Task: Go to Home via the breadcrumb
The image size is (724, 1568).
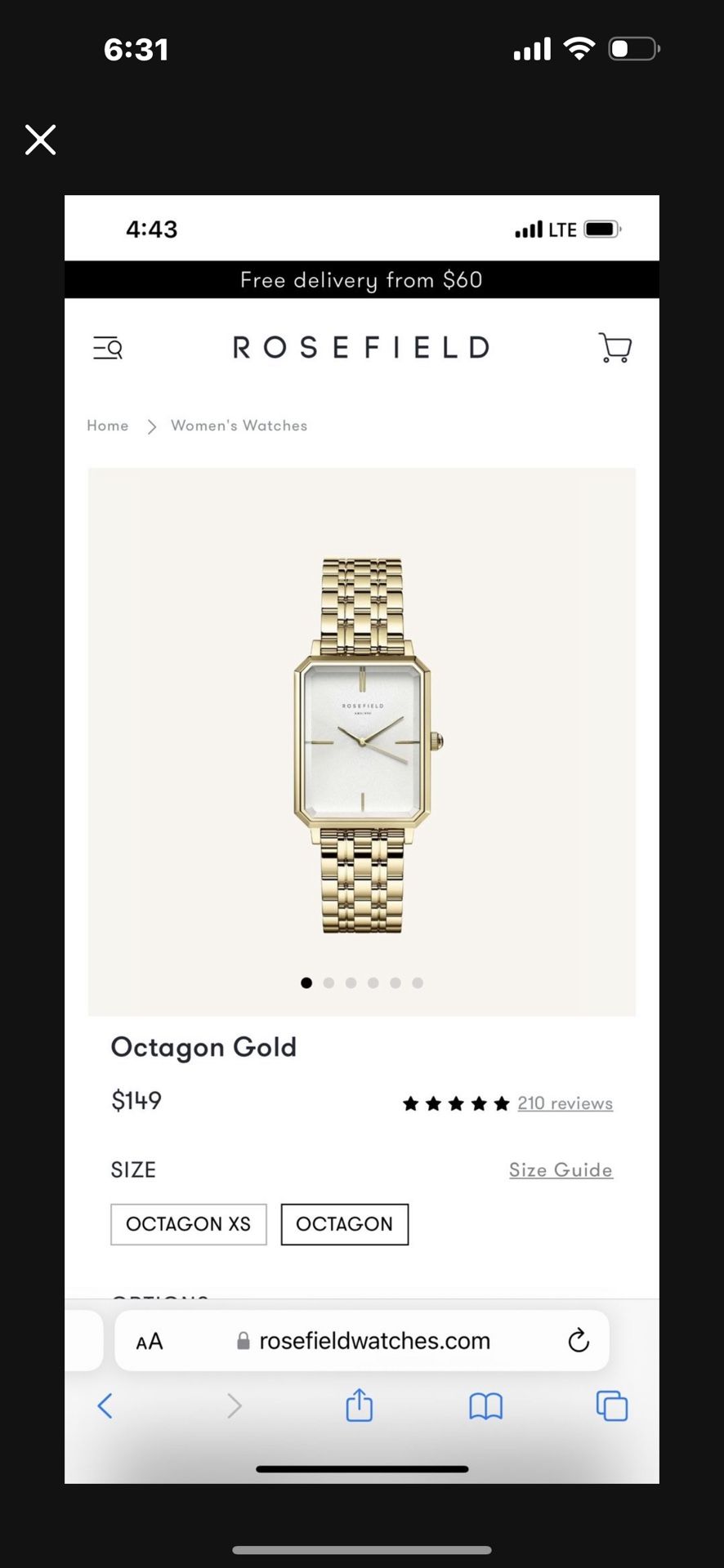Action: coord(107,425)
